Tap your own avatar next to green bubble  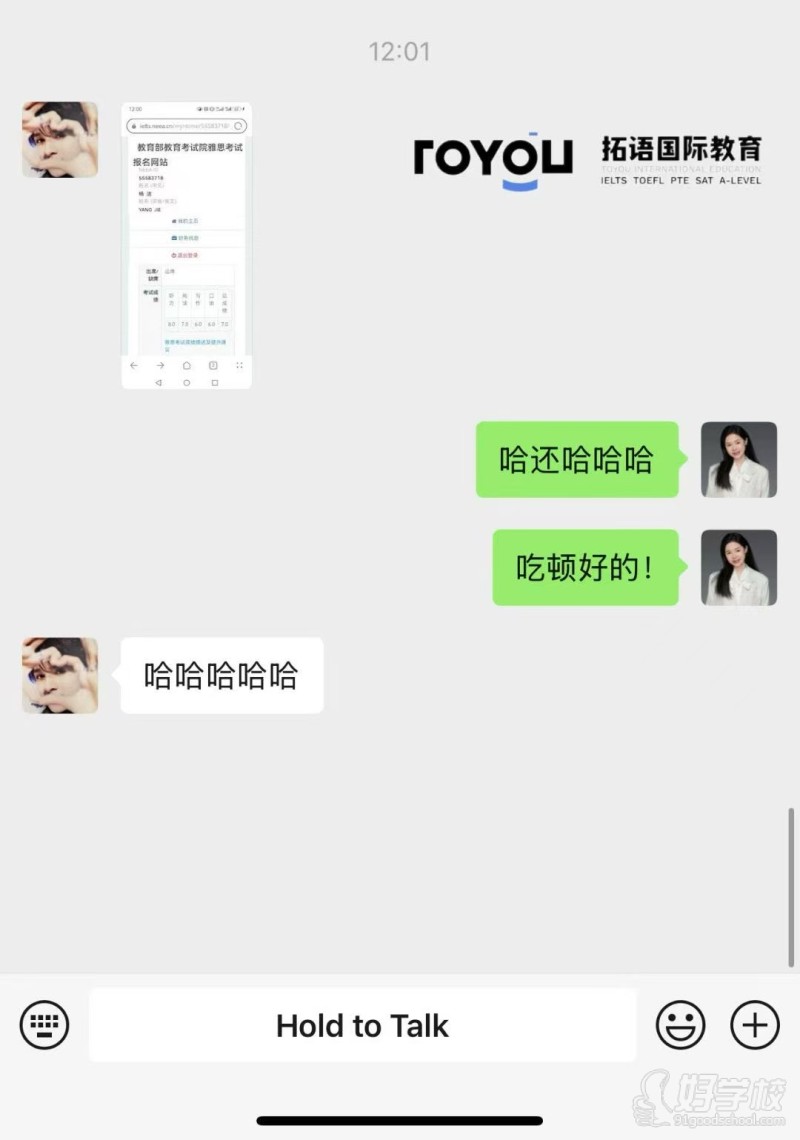738,460
